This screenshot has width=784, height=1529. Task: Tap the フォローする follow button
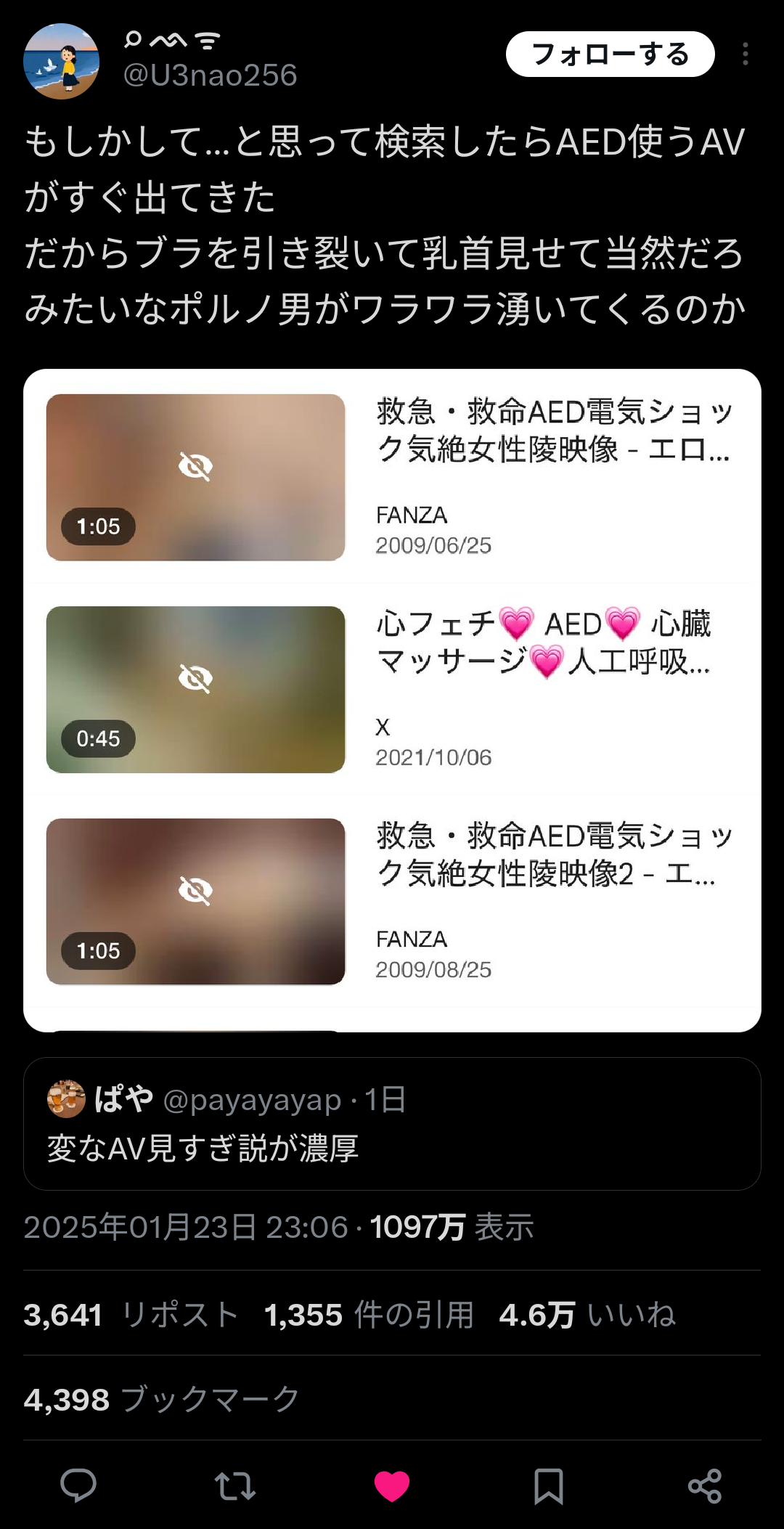pos(610,54)
